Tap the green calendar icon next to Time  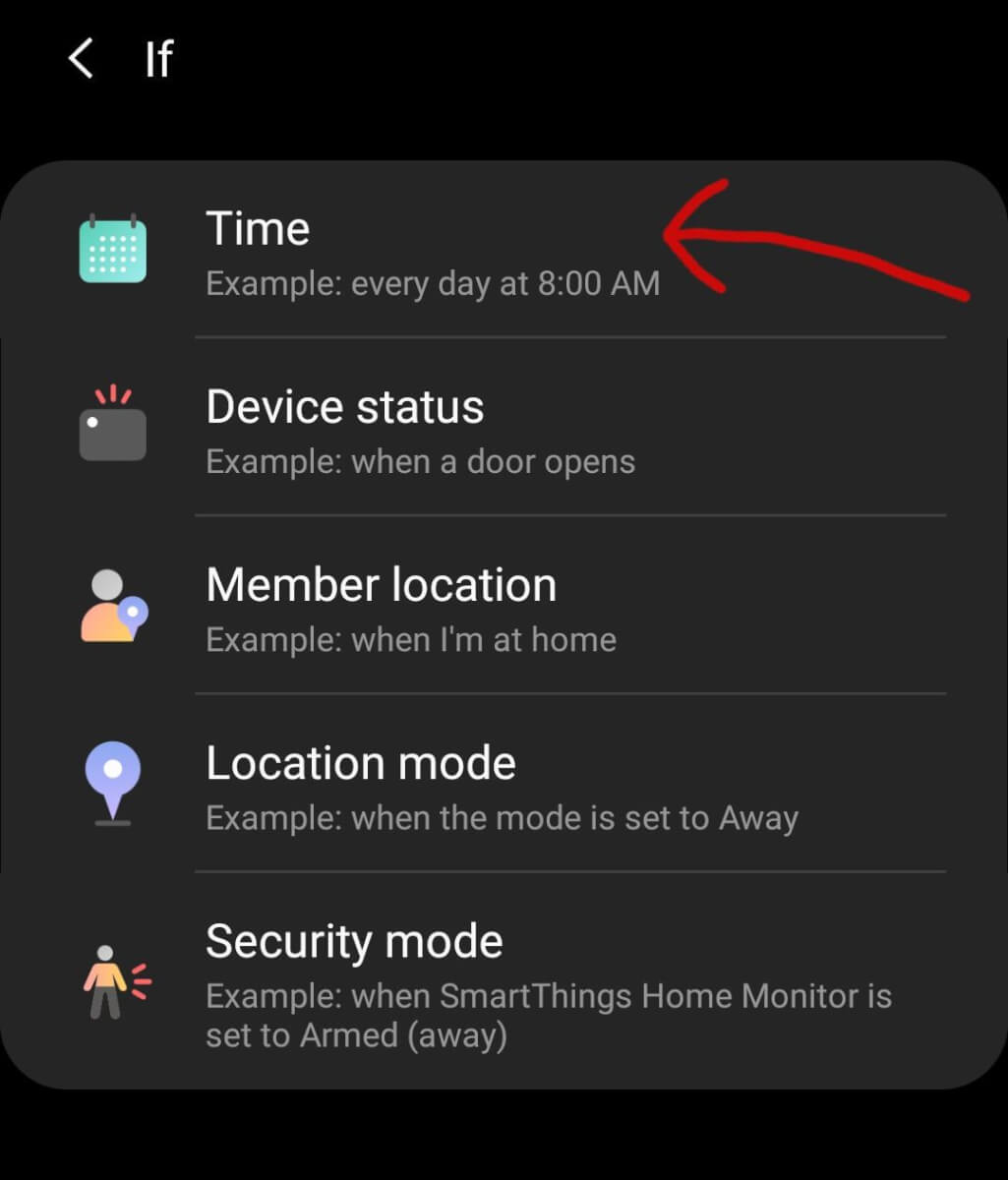pyautogui.click(x=112, y=249)
